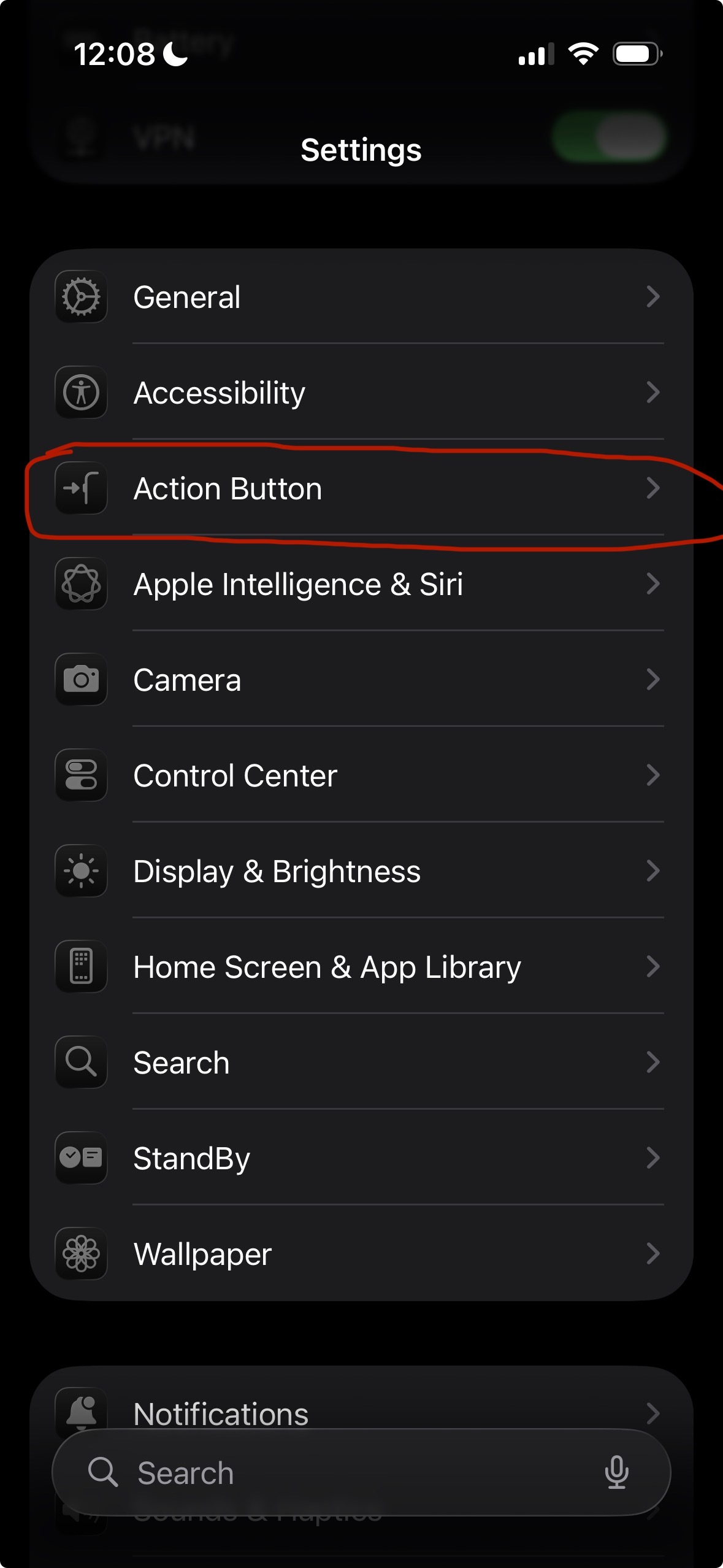The height and width of the screenshot is (1568, 723).
Task: Select the Search settings row
Action: (x=362, y=1063)
